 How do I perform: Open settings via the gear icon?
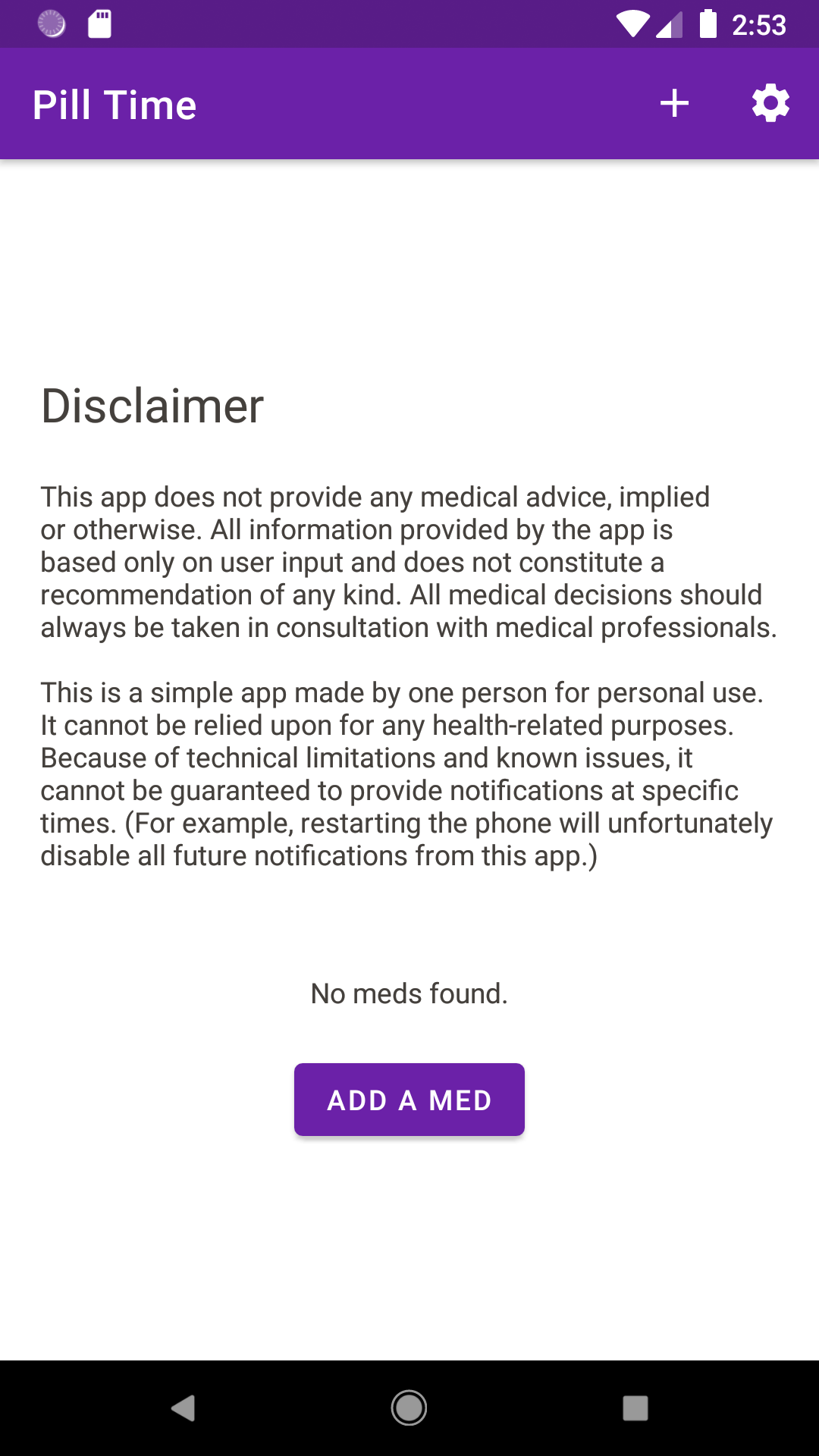[770, 104]
